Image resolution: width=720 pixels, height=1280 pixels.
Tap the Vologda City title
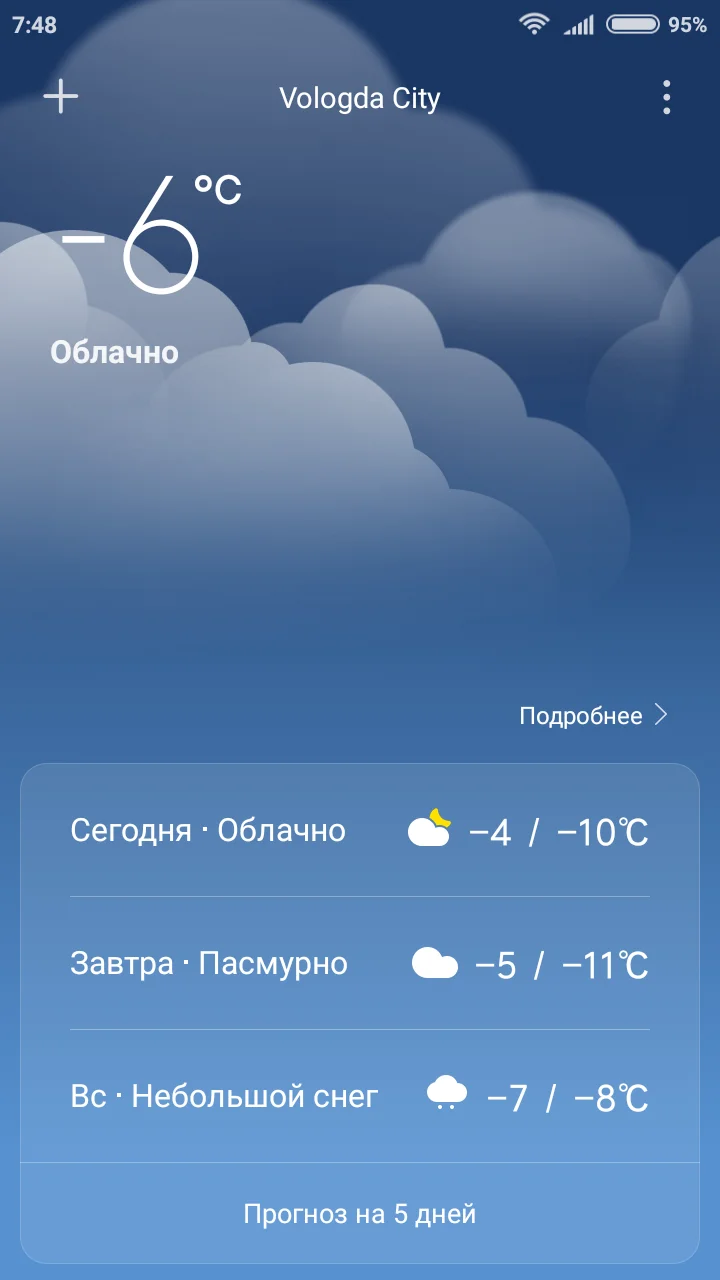pyautogui.click(x=360, y=97)
